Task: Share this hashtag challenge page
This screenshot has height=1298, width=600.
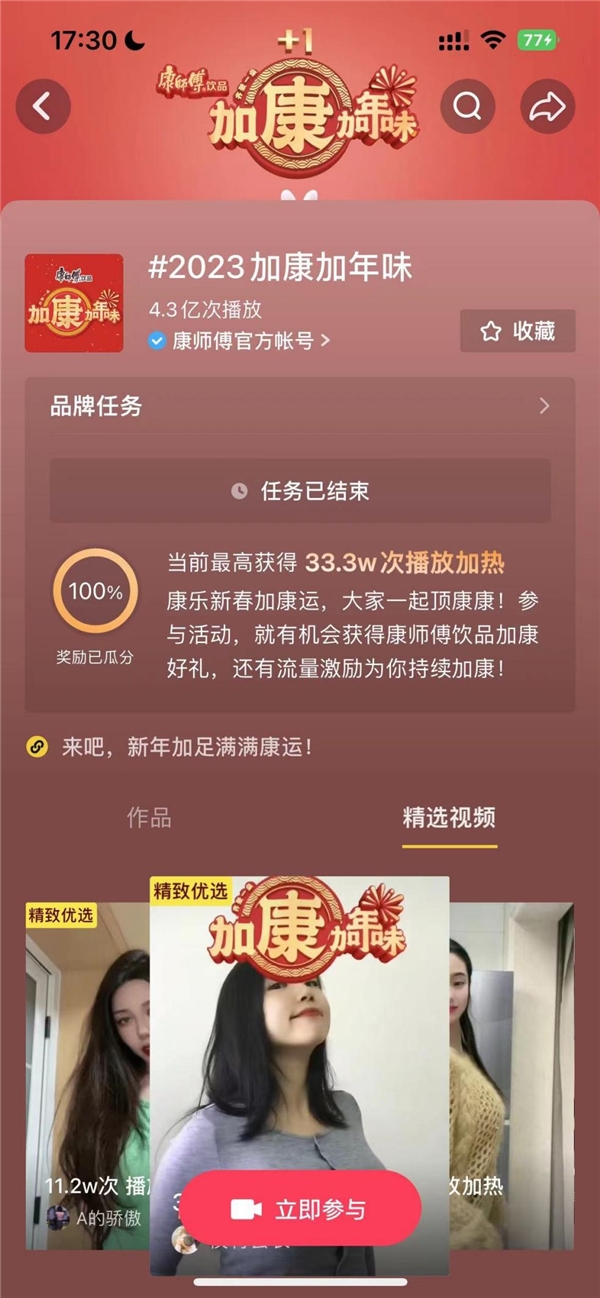Action: point(548,107)
